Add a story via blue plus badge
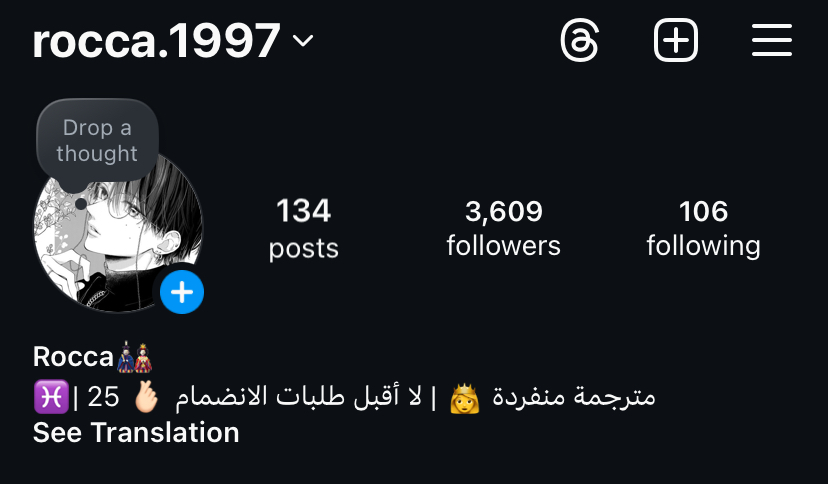The height and width of the screenshot is (484, 828). (182, 292)
